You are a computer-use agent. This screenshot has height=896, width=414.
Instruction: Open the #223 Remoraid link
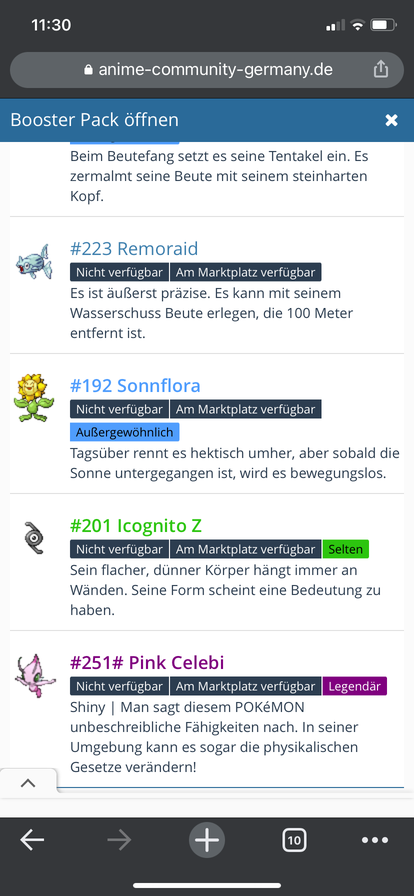coord(134,249)
